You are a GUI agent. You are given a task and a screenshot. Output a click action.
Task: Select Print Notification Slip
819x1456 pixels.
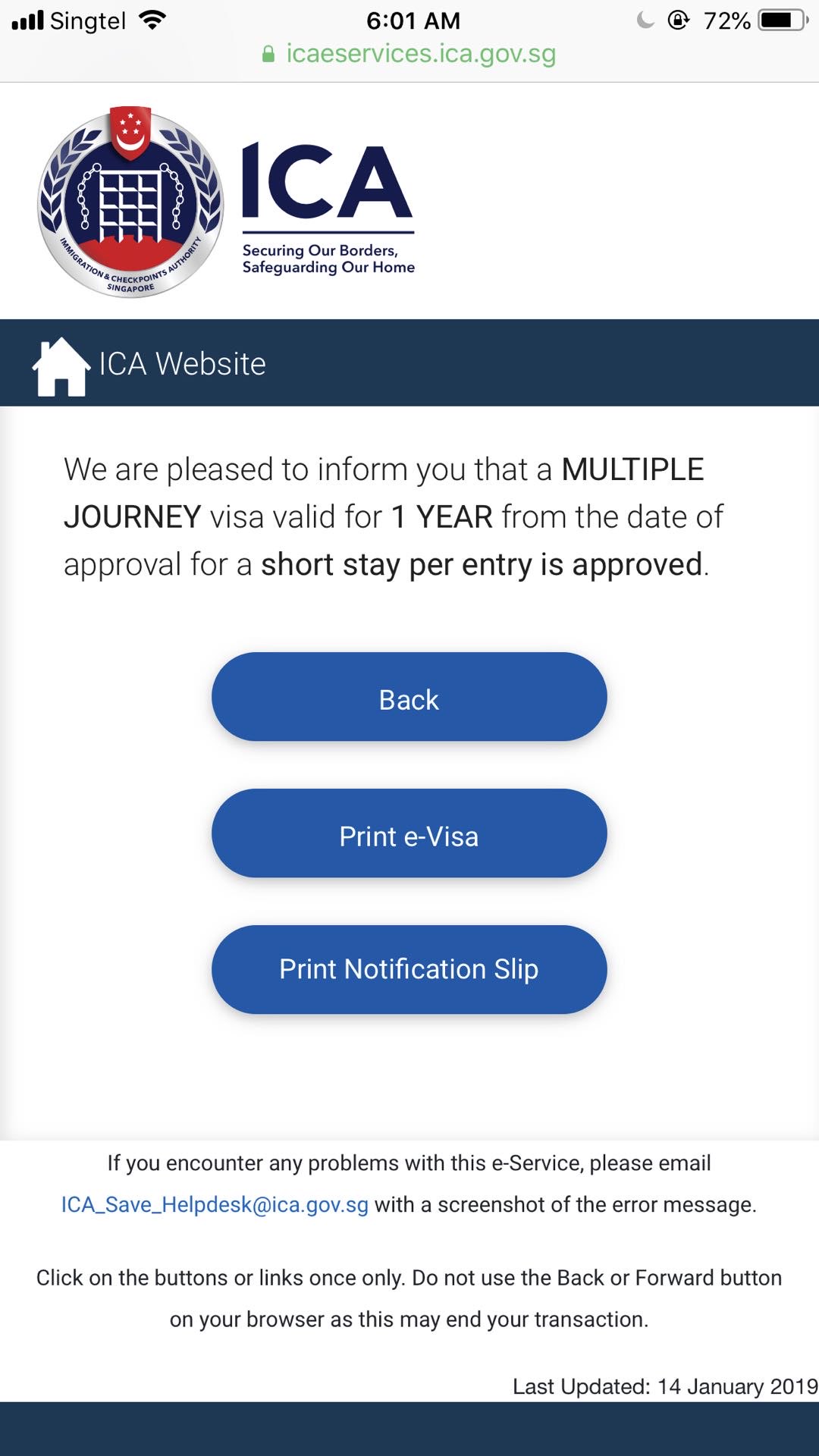point(409,970)
